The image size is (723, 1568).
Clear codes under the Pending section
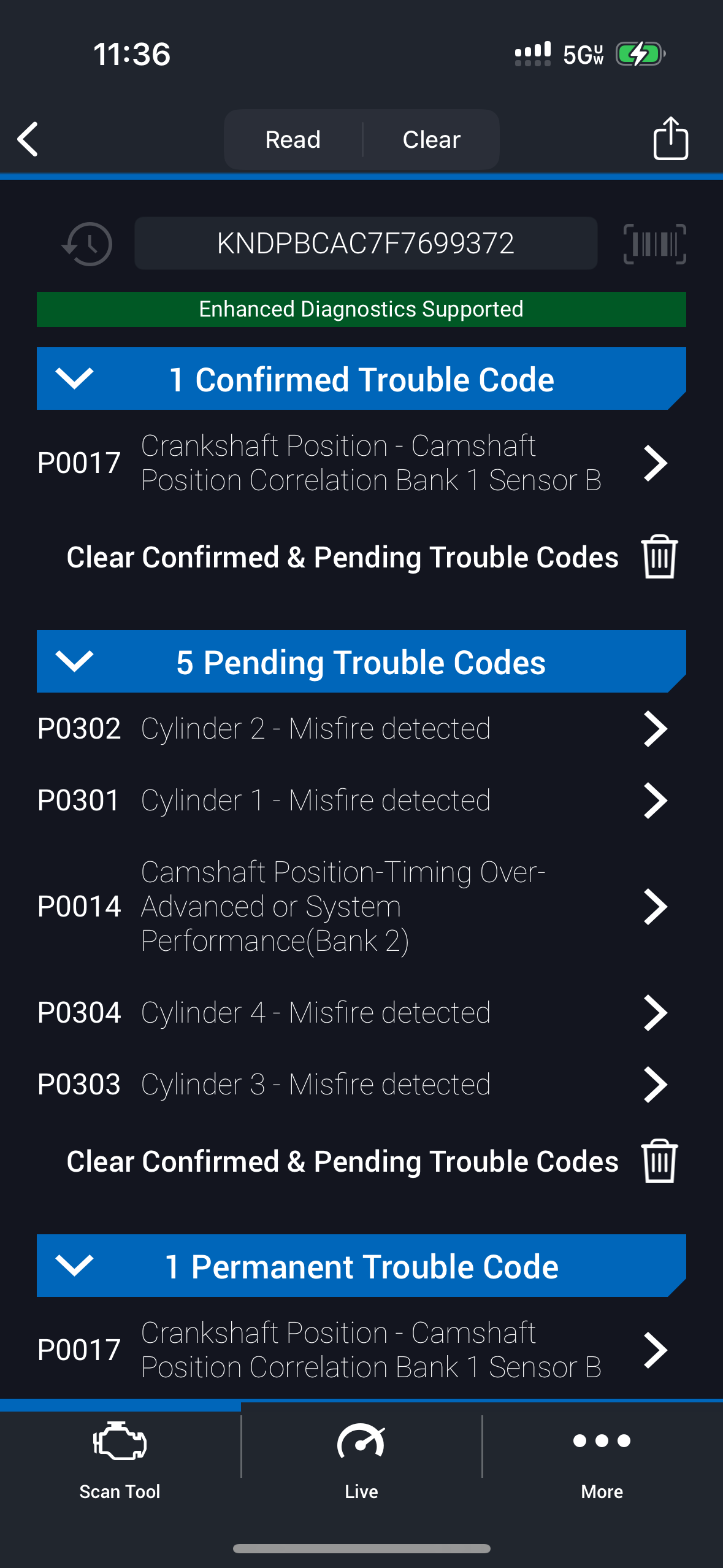click(x=659, y=1161)
